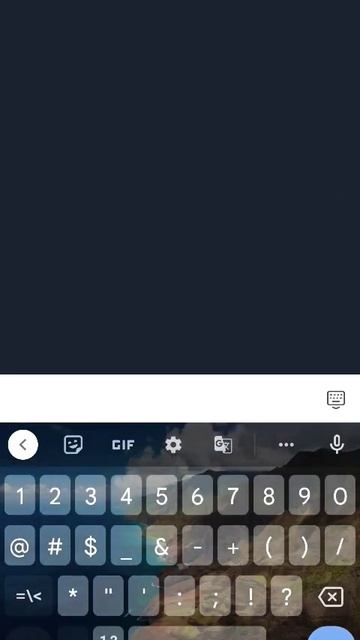This screenshot has width=360, height=640.
Task: Open the GIF search
Action: (123, 444)
